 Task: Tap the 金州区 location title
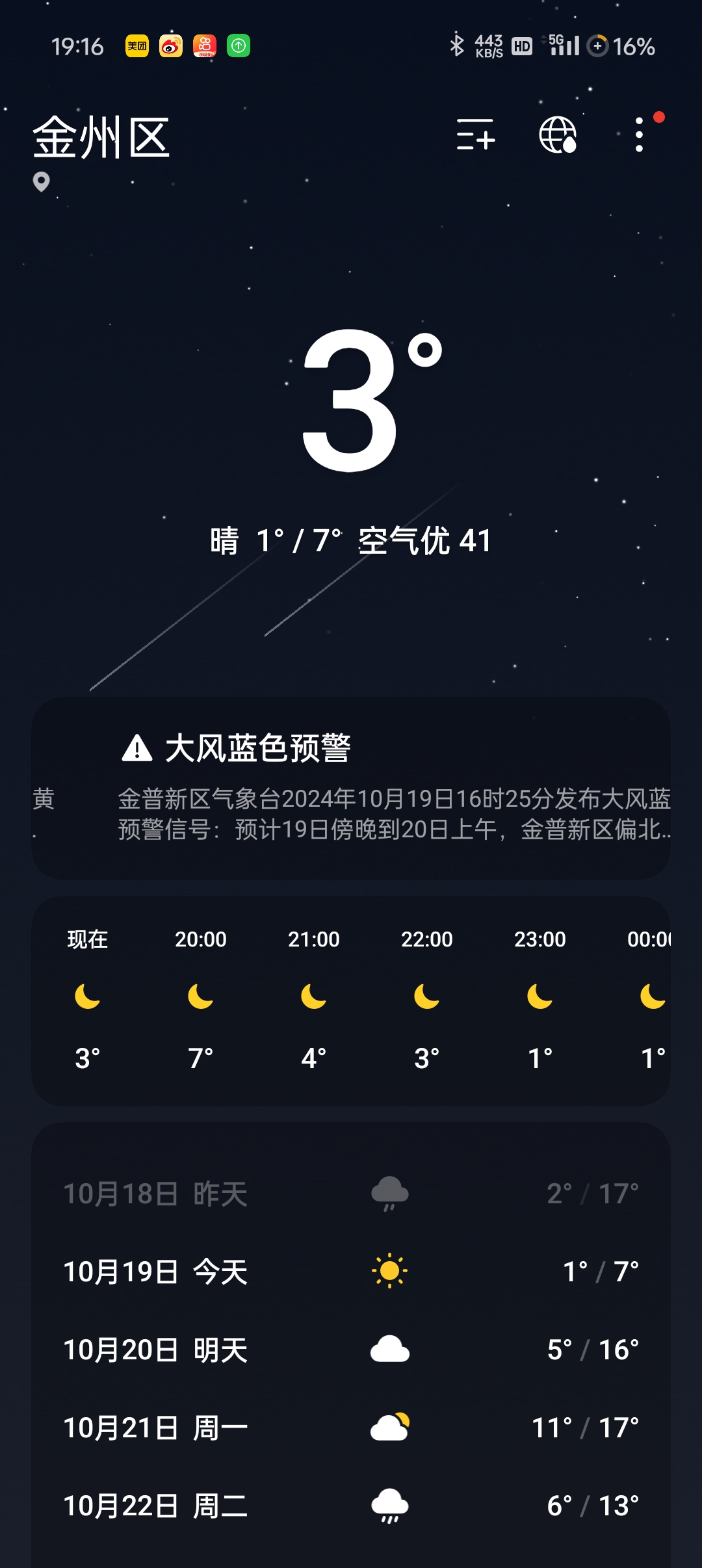101,138
